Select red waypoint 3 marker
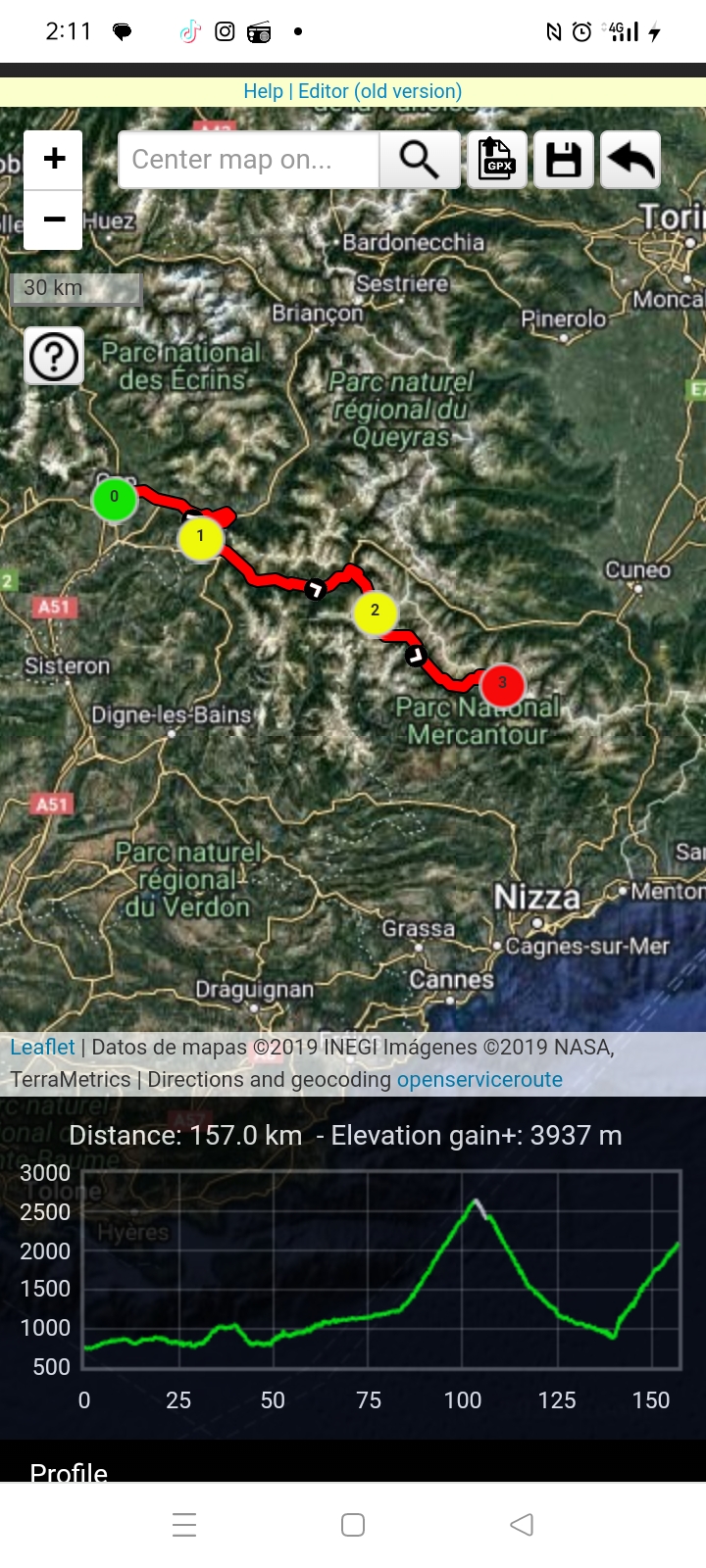The width and height of the screenshot is (706, 1568). click(502, 684)
